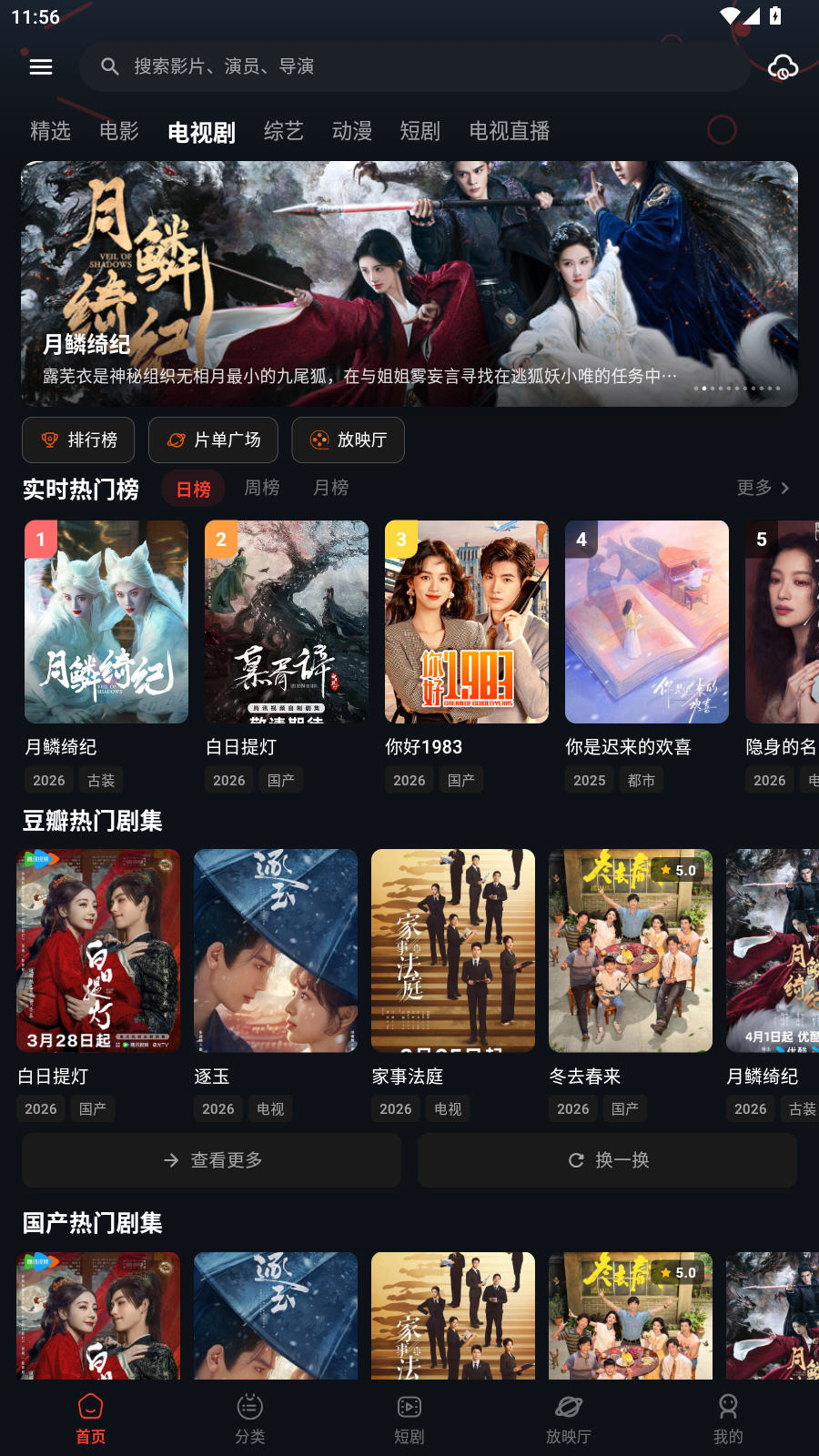View 更多 of the realtime hot list
The width and height of the screenshot is (819, 1456).
[x=763, y=488]
